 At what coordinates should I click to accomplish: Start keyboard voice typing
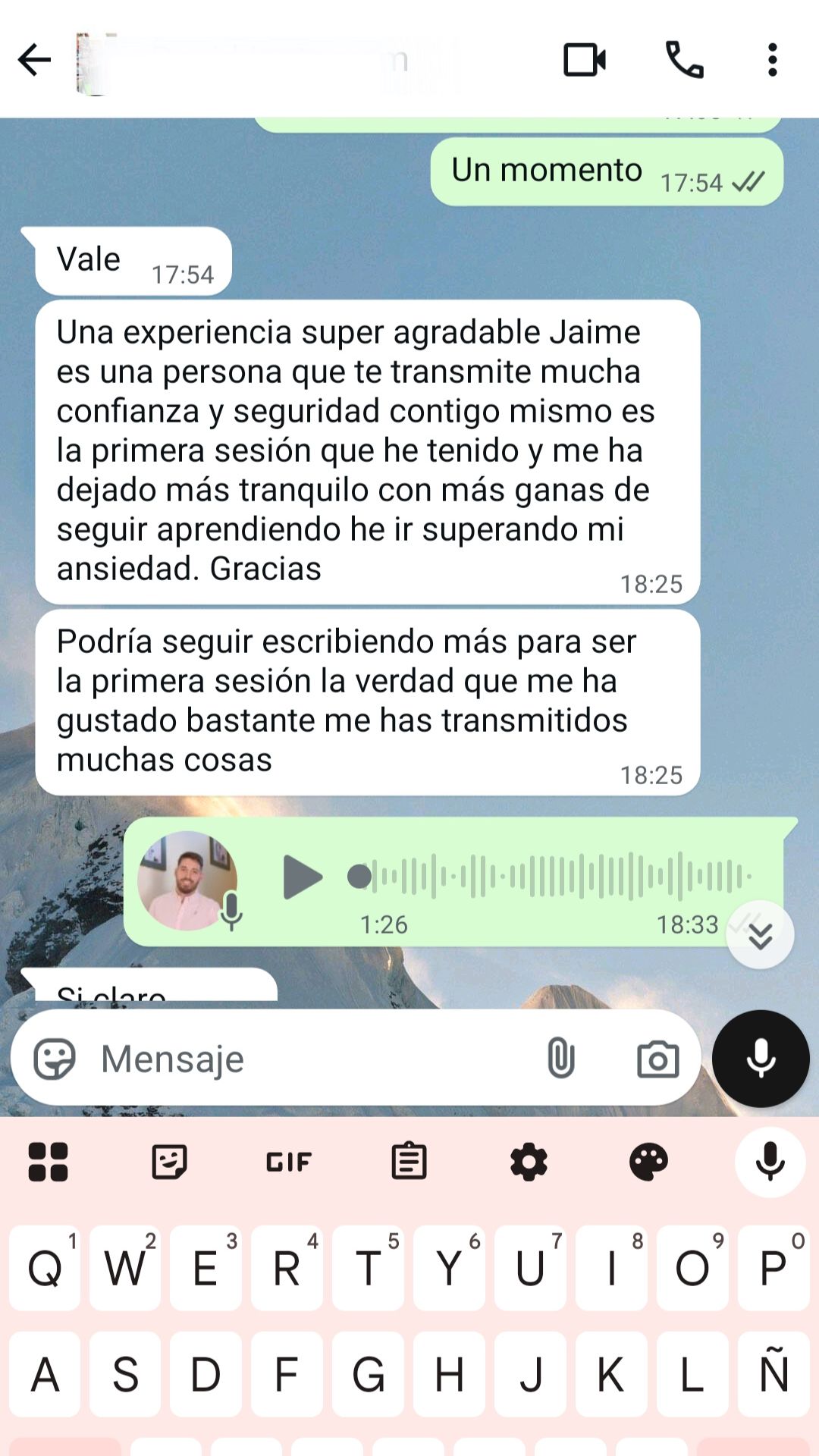[770, 1162]
